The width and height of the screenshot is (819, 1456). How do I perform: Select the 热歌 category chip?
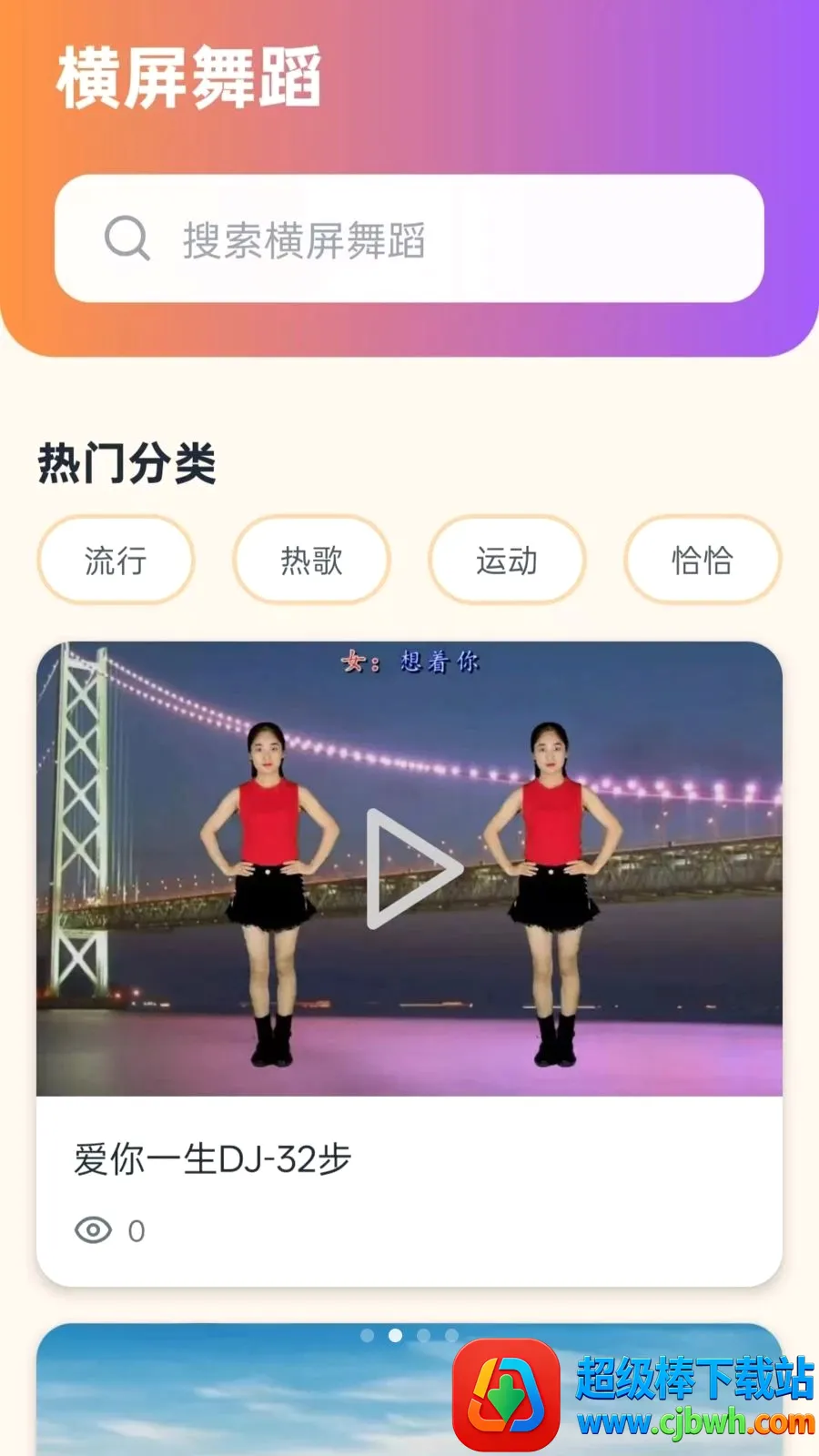click(311, 561)
